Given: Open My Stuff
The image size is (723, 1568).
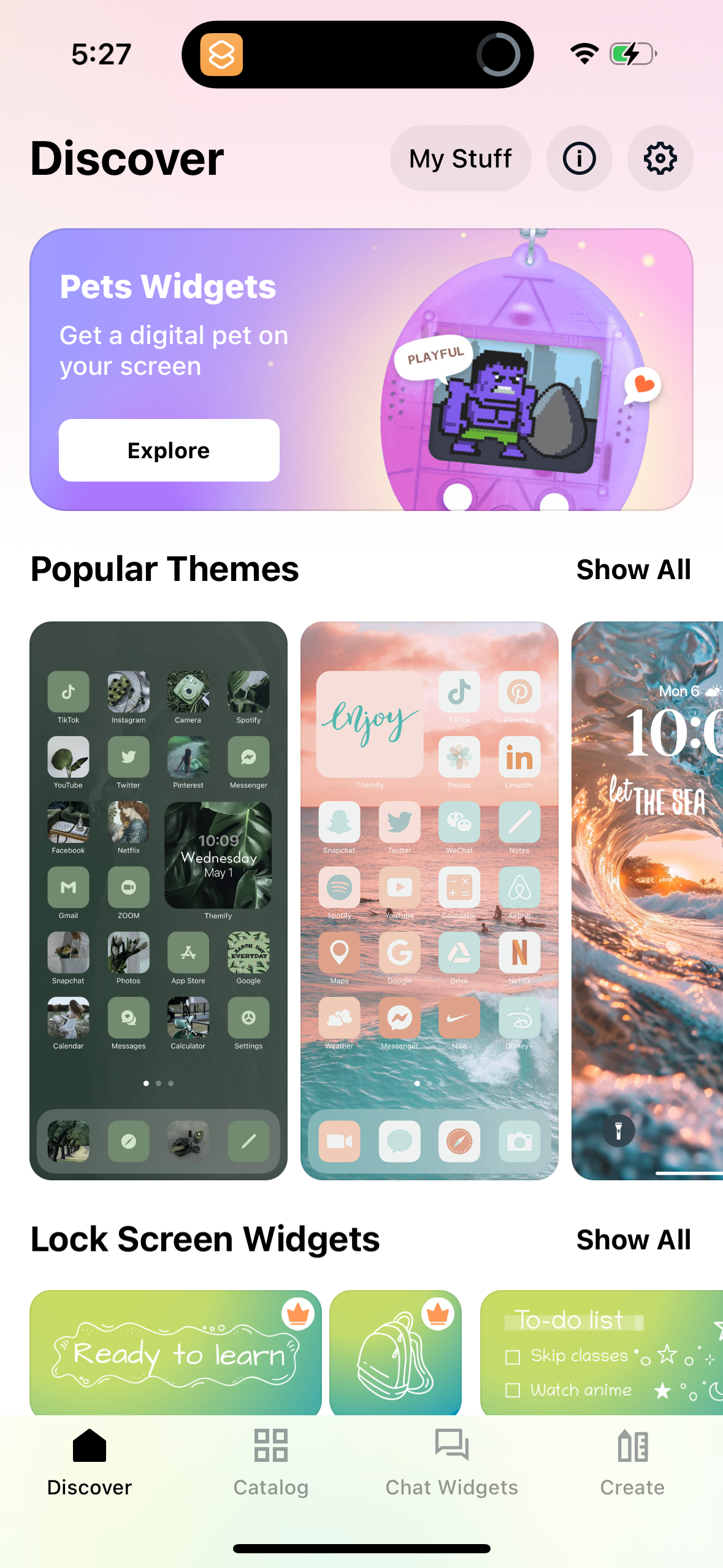Looking at the screenshot, I should 460,158.
